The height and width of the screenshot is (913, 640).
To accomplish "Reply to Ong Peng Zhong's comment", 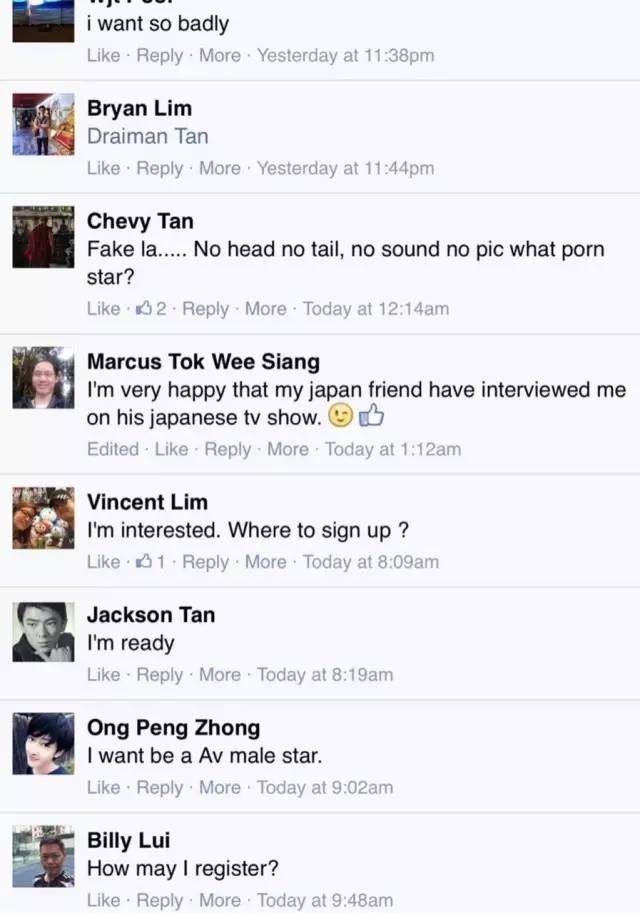I will [160, 788].
